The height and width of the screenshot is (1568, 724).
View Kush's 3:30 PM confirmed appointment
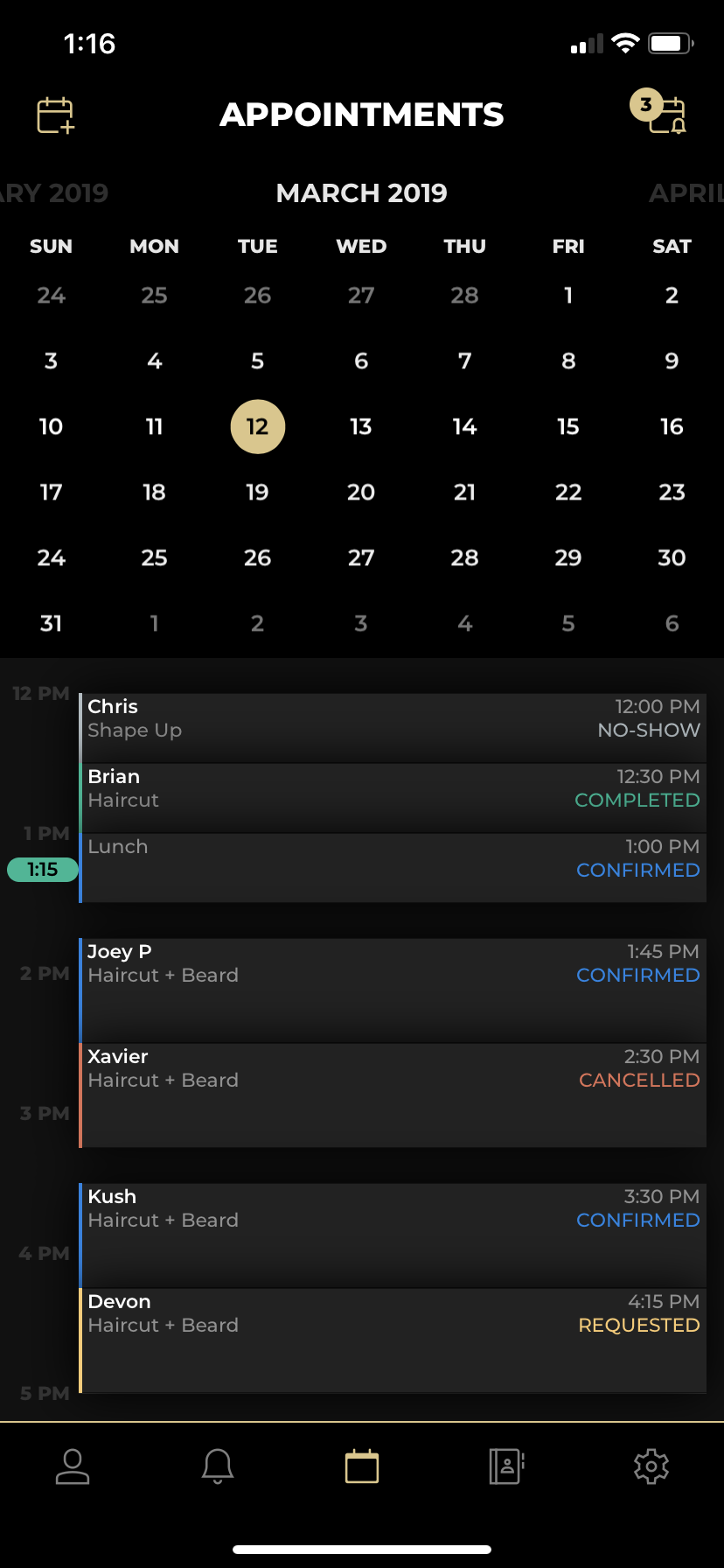click(393, 1234)
